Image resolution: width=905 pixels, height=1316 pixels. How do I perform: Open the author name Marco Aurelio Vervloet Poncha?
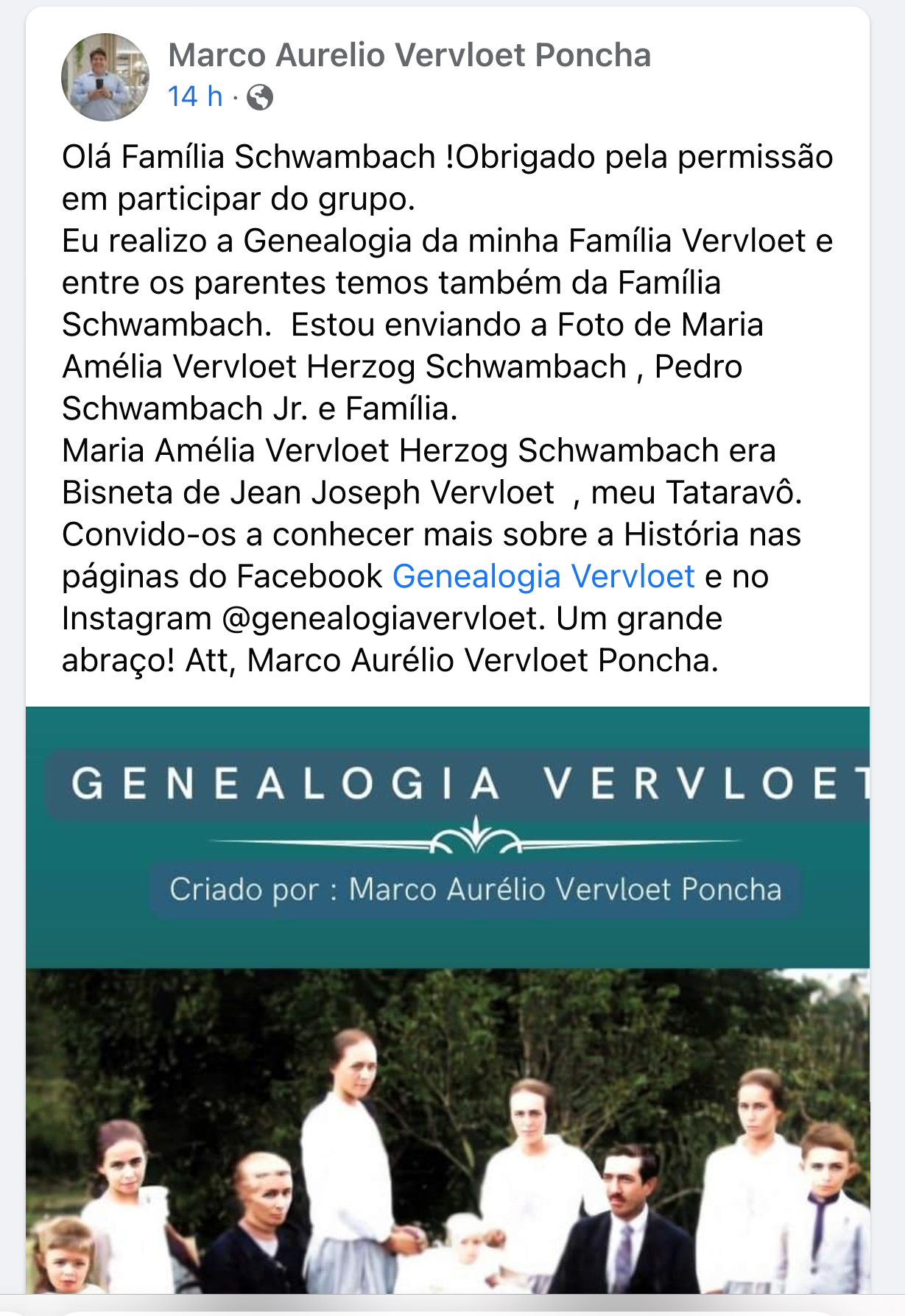pyautogui.click(x=409, y=55)
